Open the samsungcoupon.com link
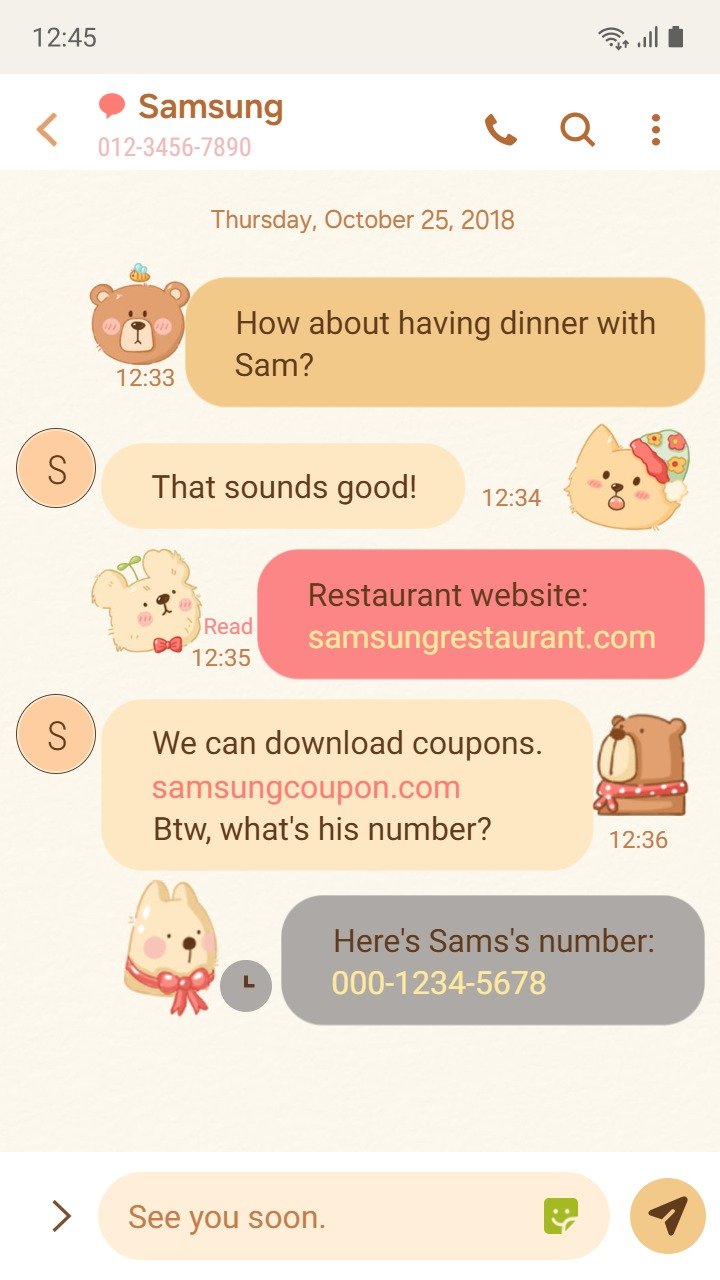The height and width of the screenshot is (1280, 720). (306, 787)
